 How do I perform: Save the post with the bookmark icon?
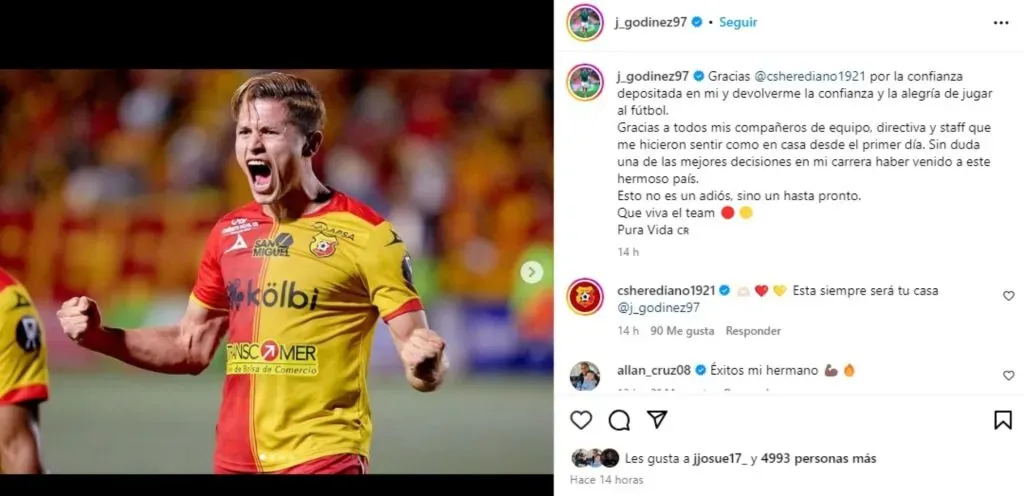1003,420
